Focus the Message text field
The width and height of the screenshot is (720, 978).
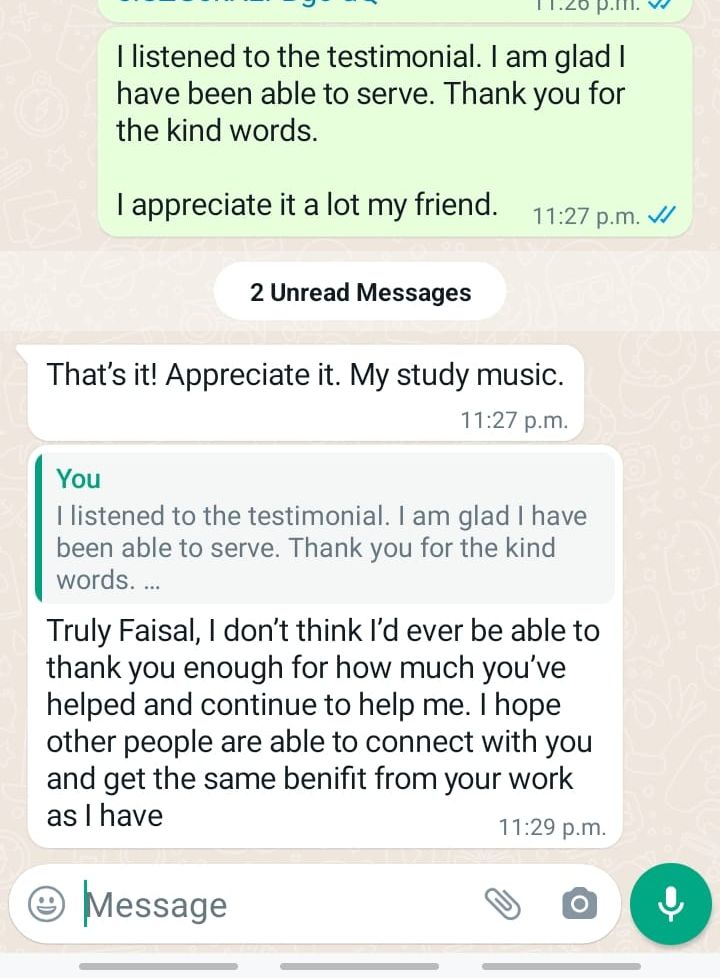tap(270, 905)
